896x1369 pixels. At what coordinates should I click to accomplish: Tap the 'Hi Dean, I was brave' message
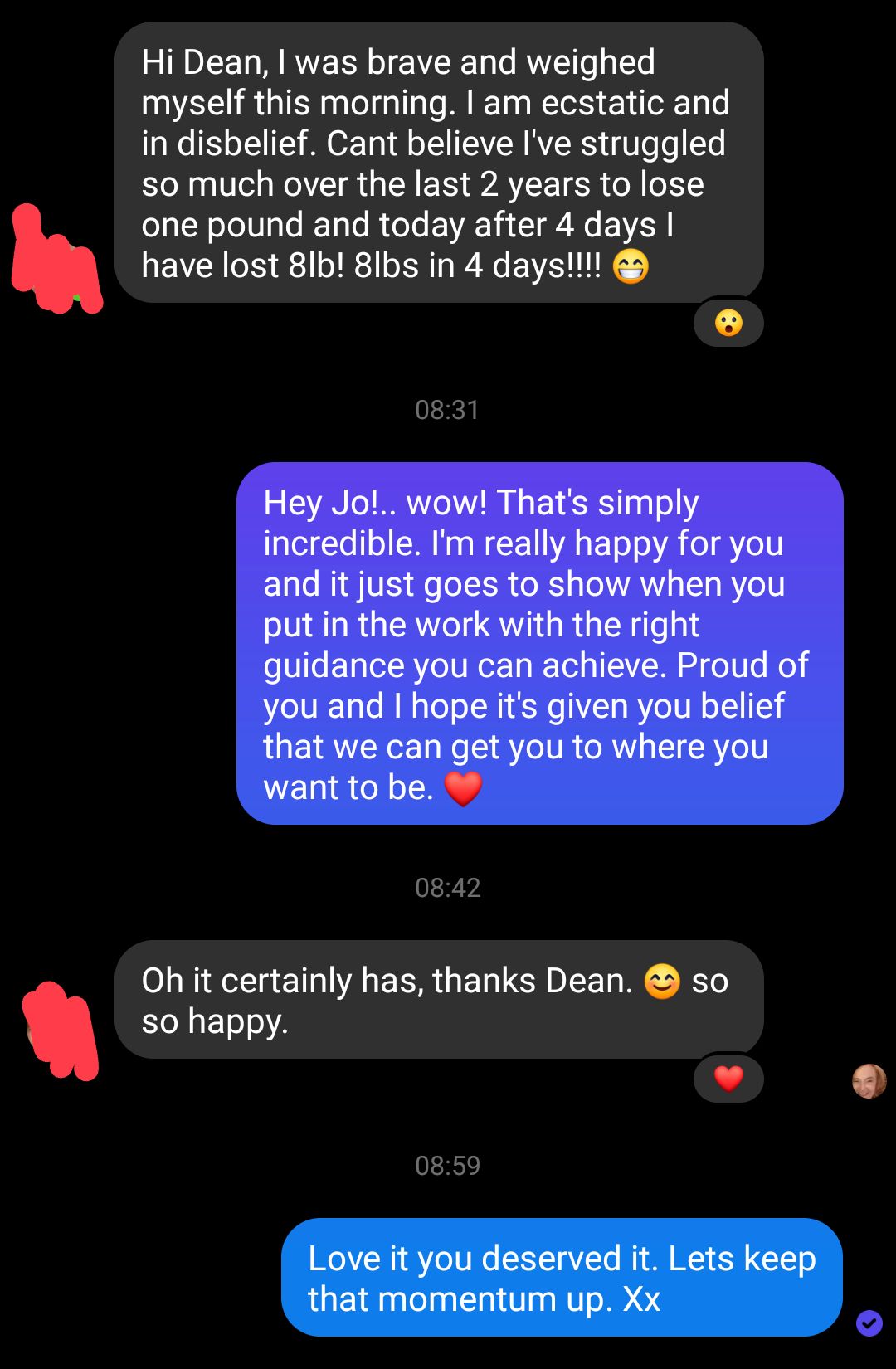click(438, 163)
